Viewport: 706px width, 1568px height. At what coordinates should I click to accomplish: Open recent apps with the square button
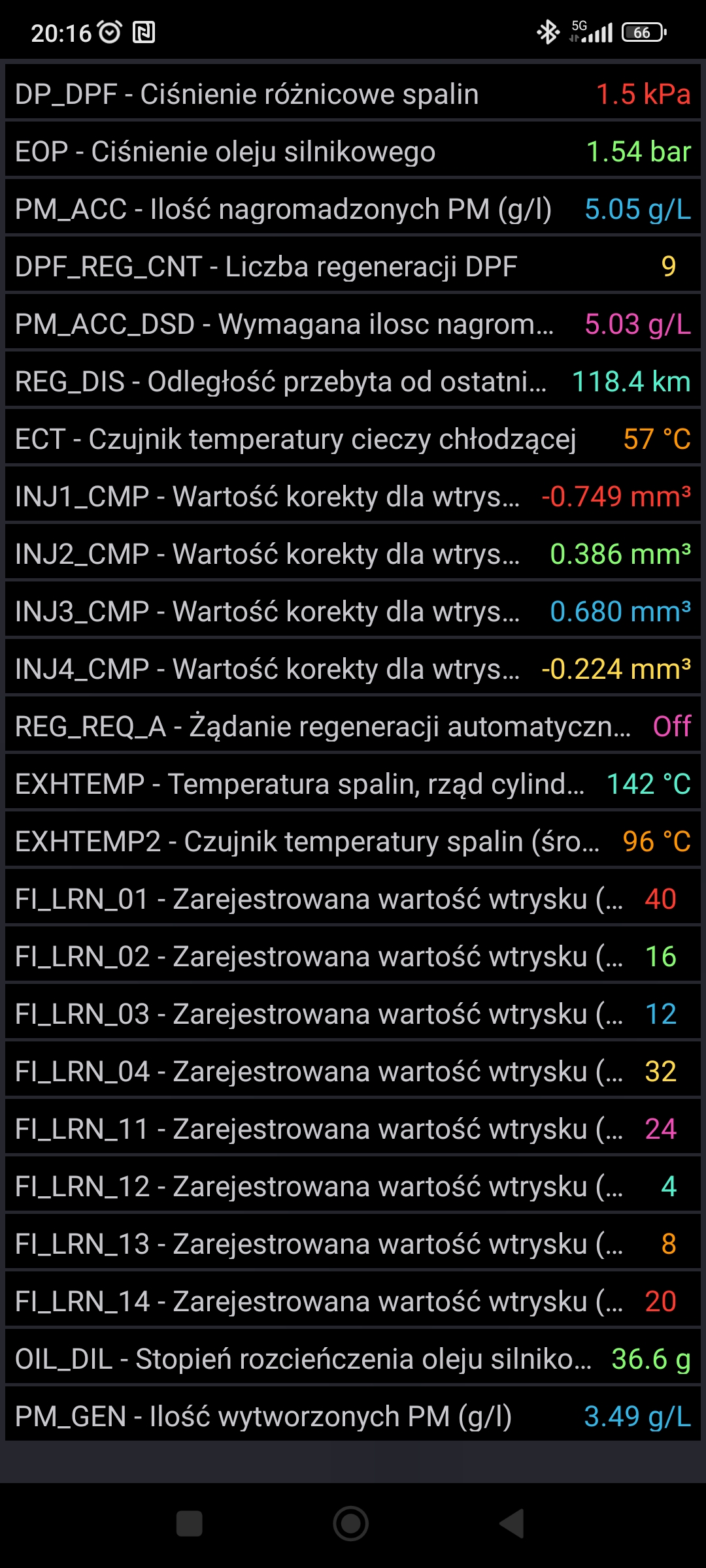pyautogui.click(x=190, y=1524)
